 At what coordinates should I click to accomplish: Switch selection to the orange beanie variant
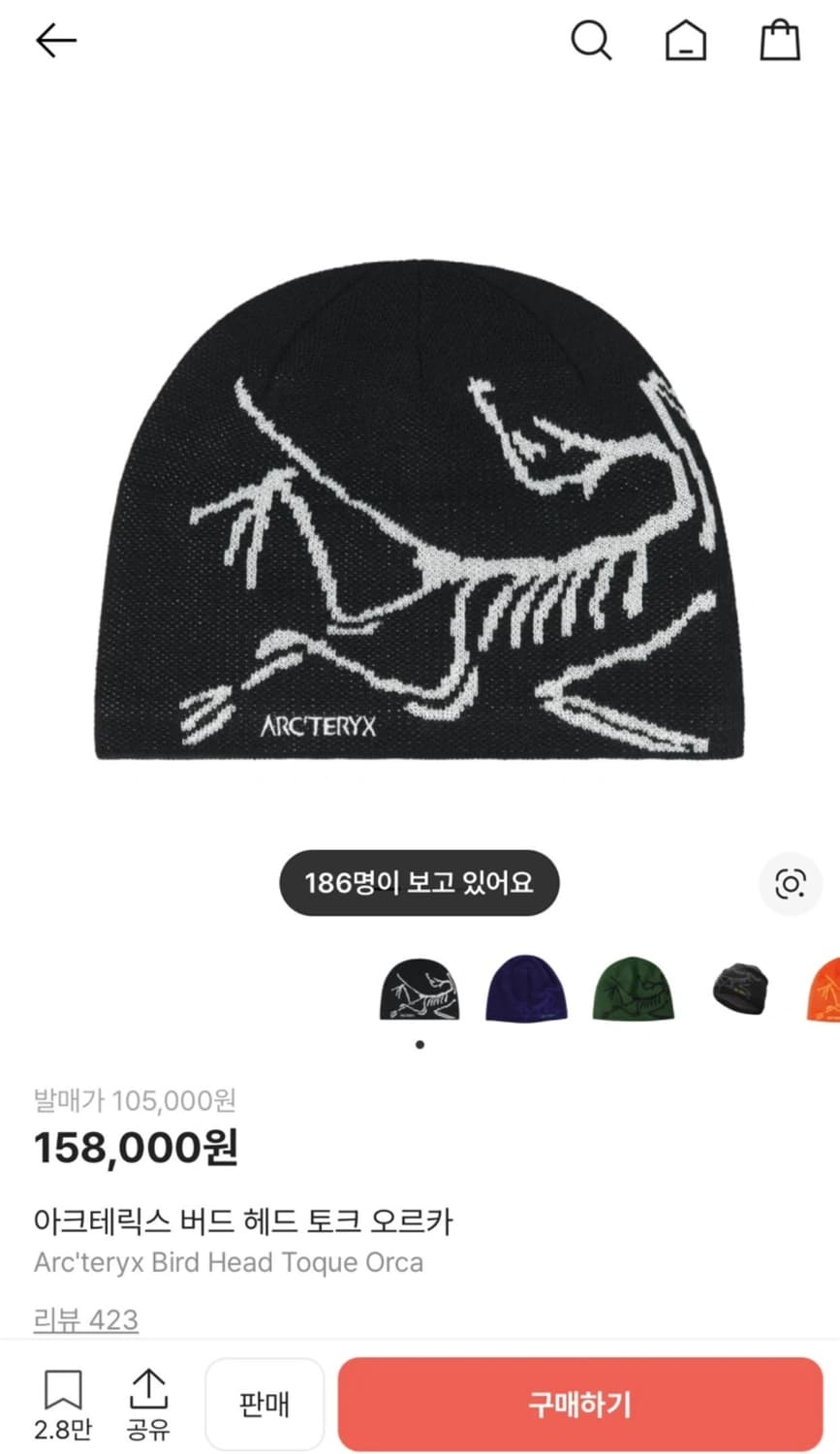click(824, 994)
